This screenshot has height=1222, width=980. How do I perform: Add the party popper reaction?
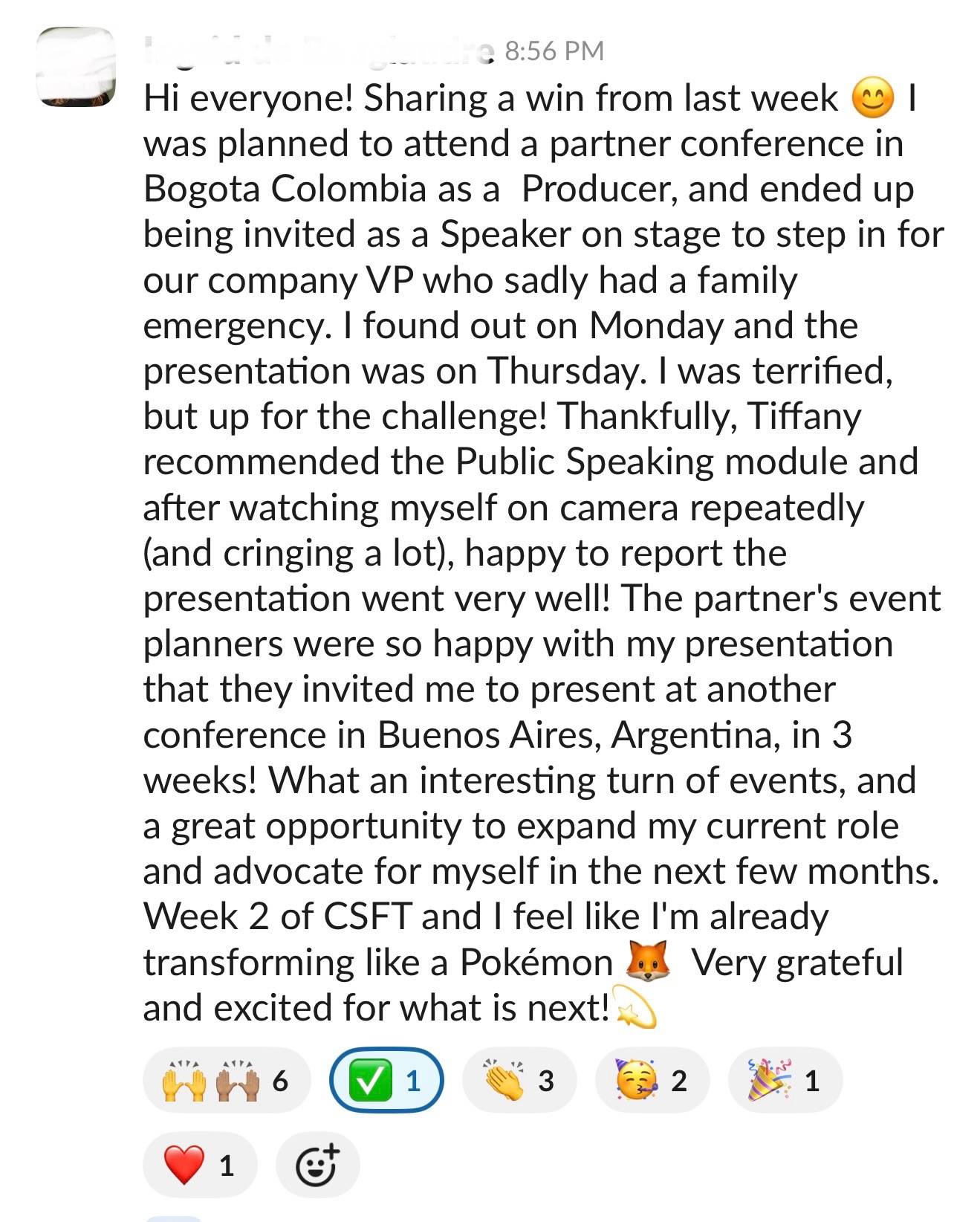click(x=785, y=1080)
